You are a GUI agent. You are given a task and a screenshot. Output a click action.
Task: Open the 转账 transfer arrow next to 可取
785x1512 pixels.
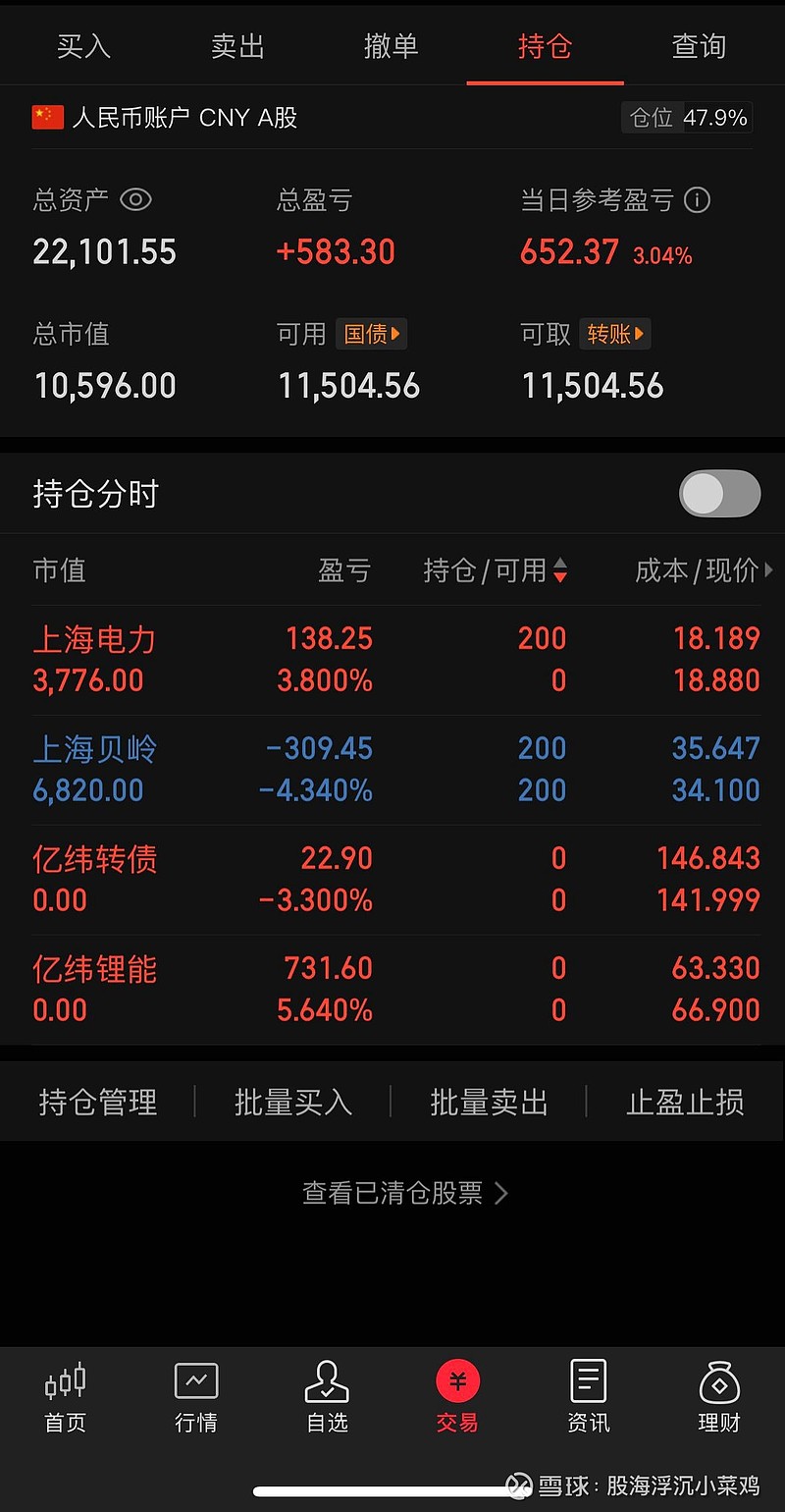point(615,334)
